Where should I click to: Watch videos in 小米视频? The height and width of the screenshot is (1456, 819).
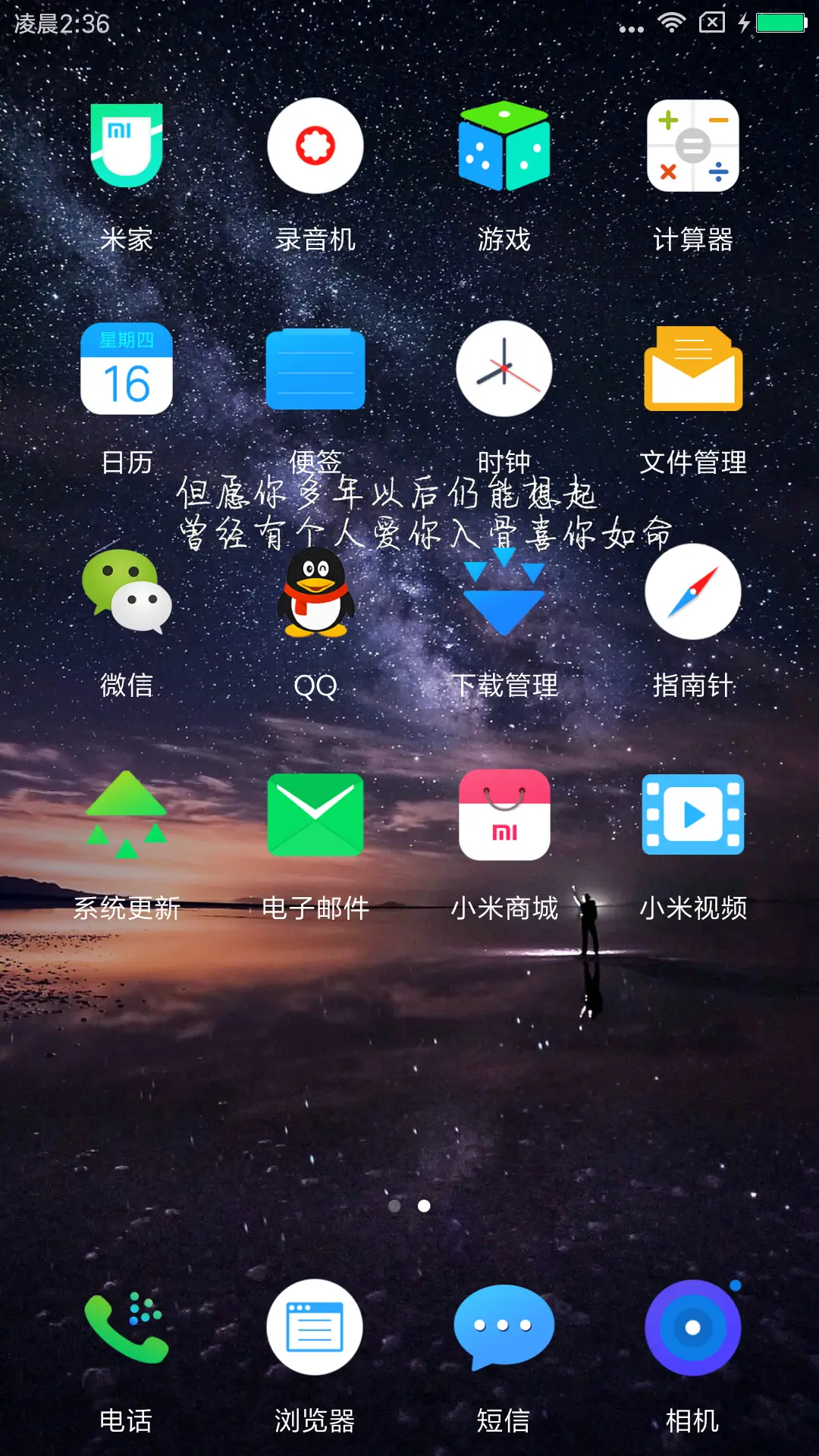[693, 815]
